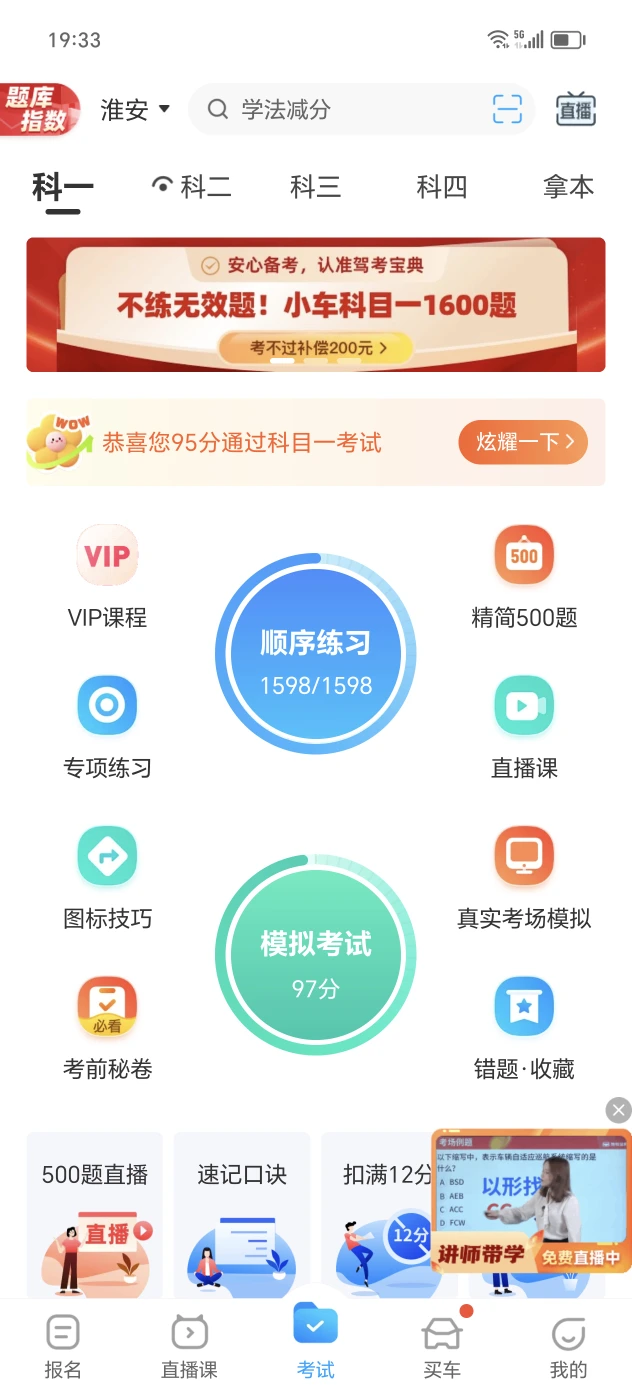Start 顺序练习 practice

pyautogui.click(x=316, y=655)
